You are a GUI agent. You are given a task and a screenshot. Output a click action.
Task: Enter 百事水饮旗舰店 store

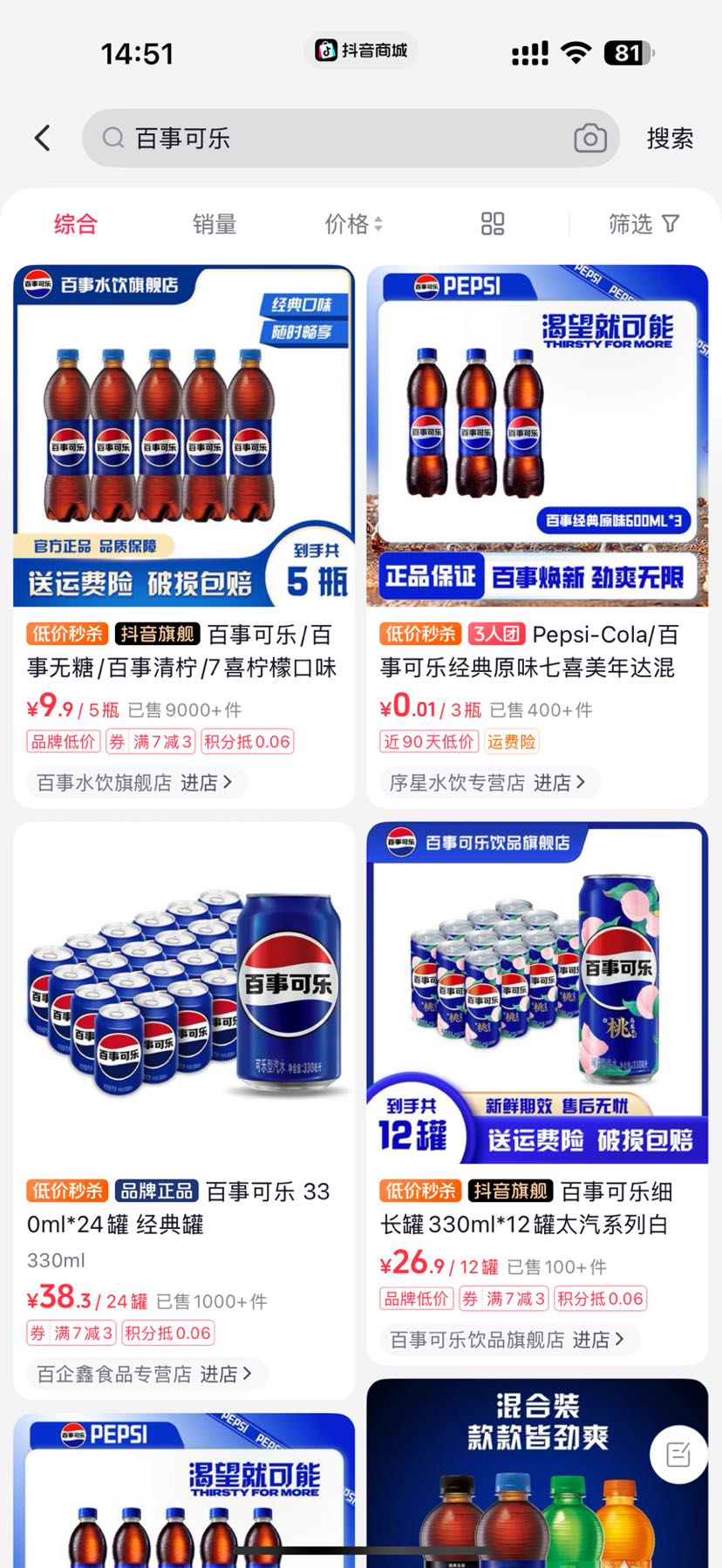tap(133, 782)
